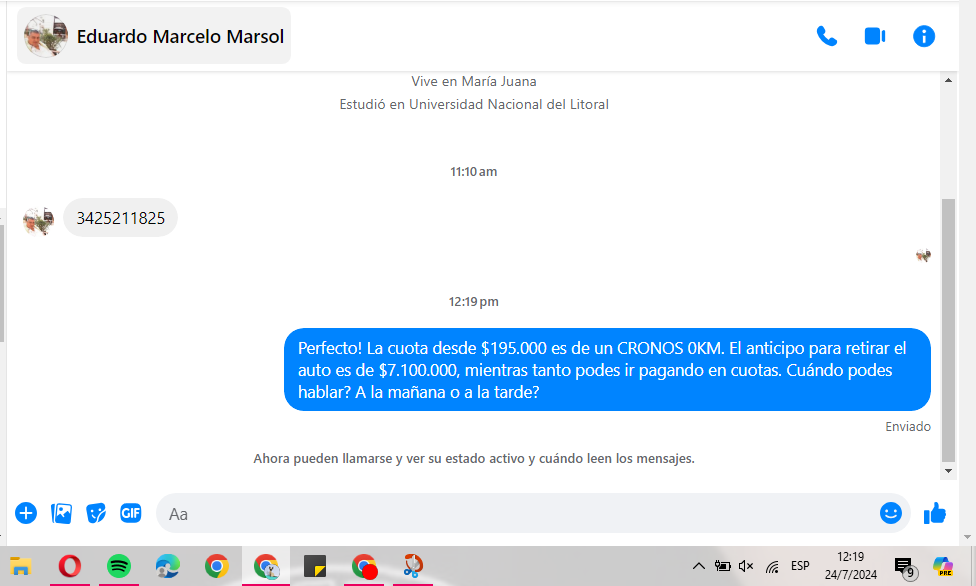
Task: Choose a sticker to send
Action: [x=96, y=513]
